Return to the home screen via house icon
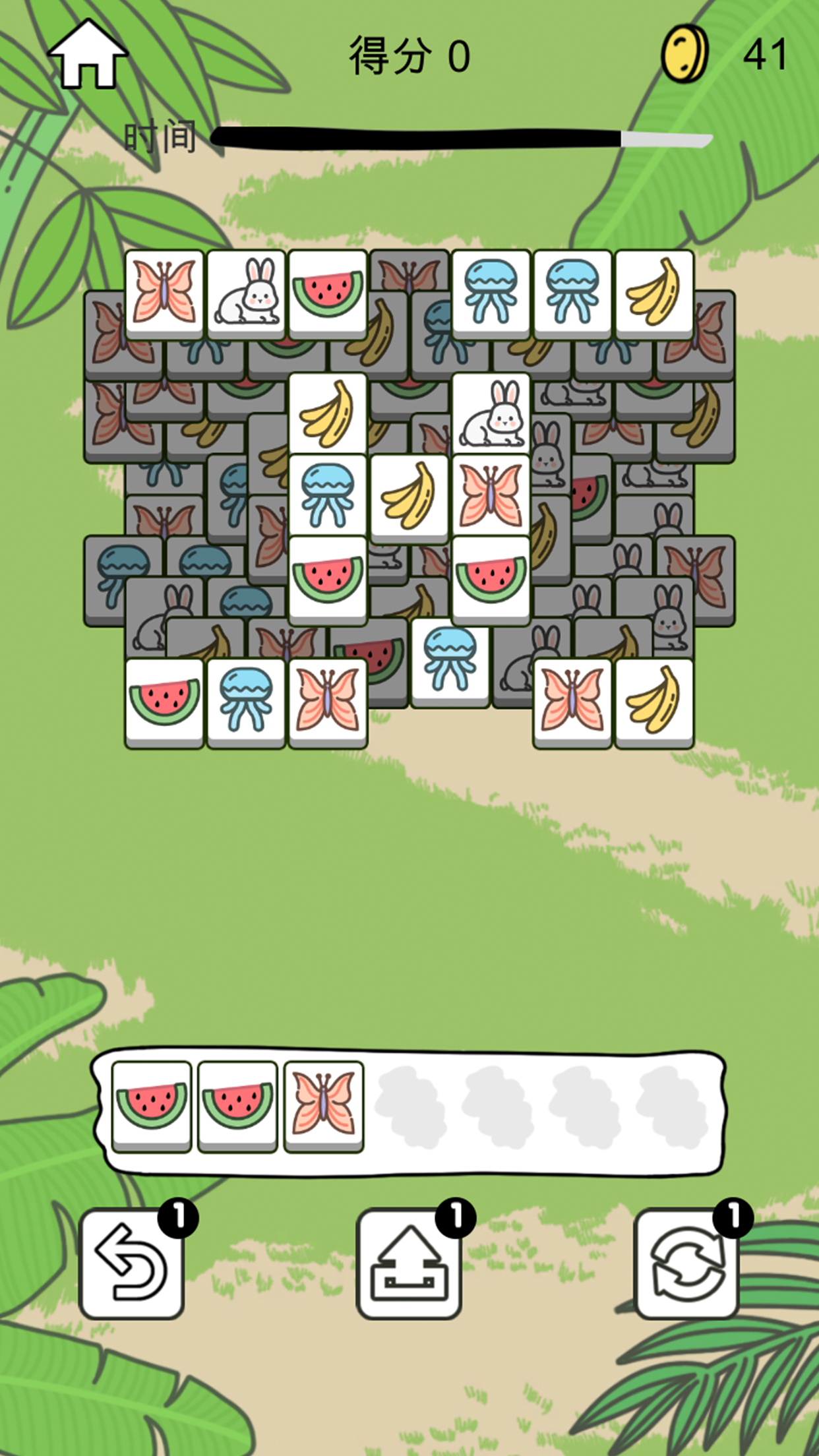The width and height of the screenshot is (819, 1456). coord(87,55)
